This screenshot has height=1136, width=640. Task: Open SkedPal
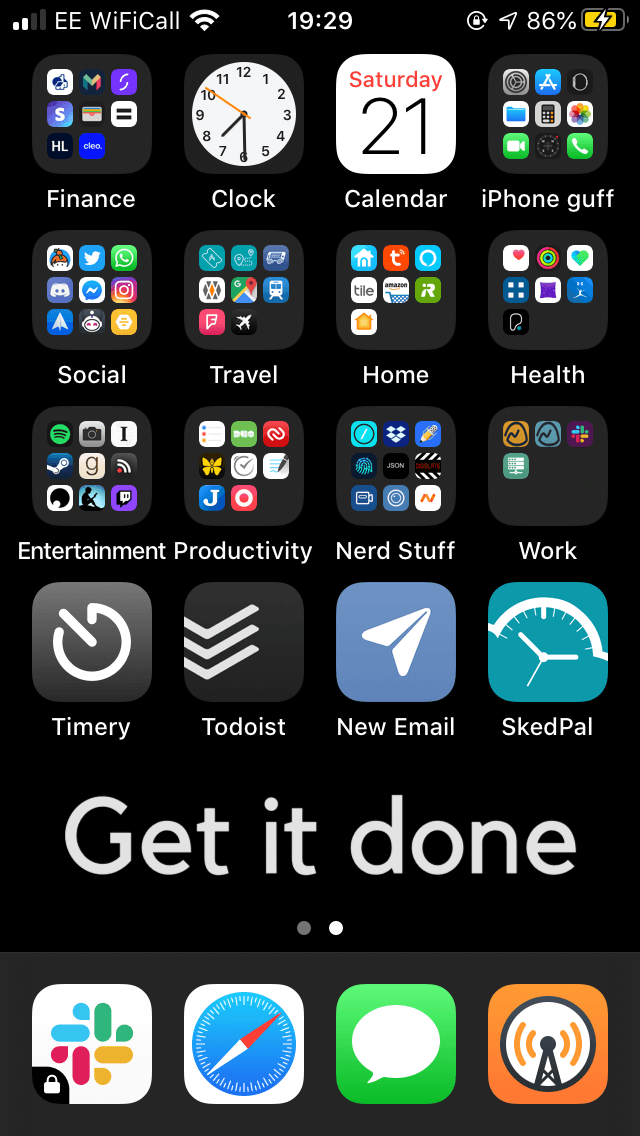pos(548,642)
